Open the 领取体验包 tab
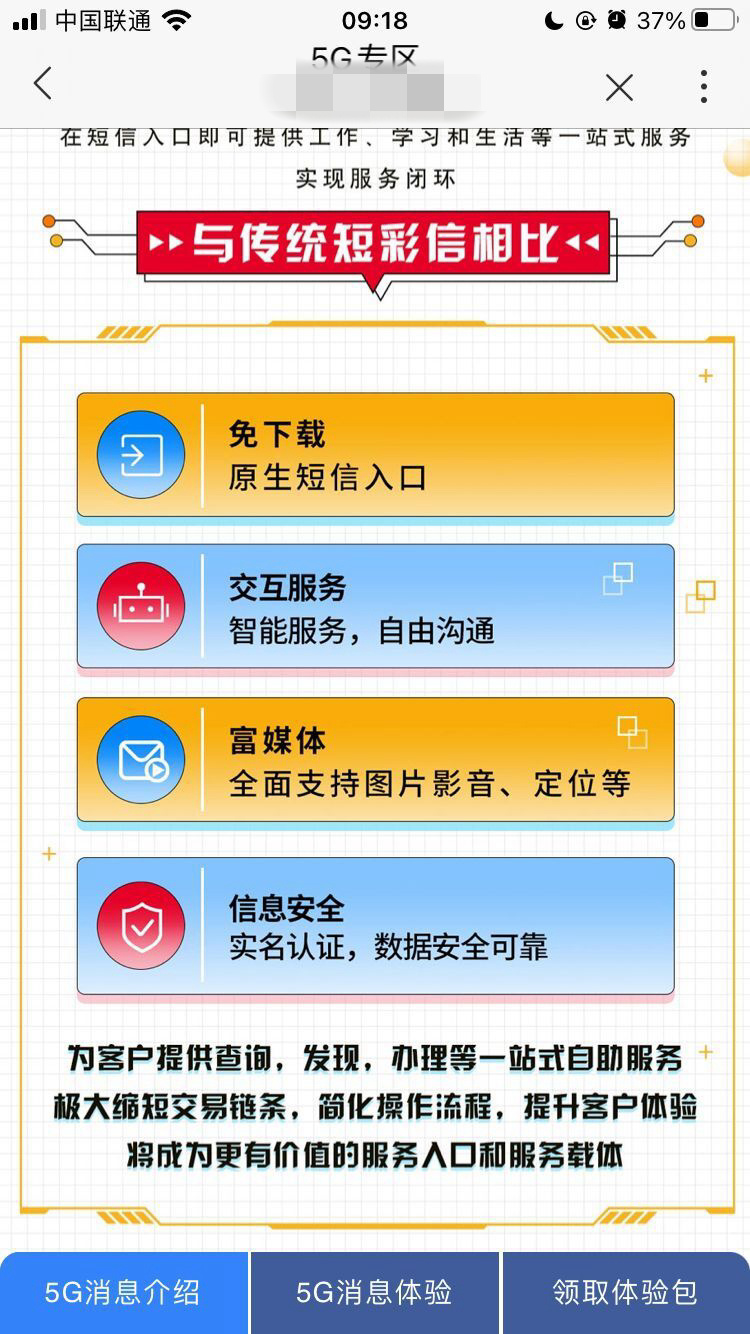 click(625, 1292)
